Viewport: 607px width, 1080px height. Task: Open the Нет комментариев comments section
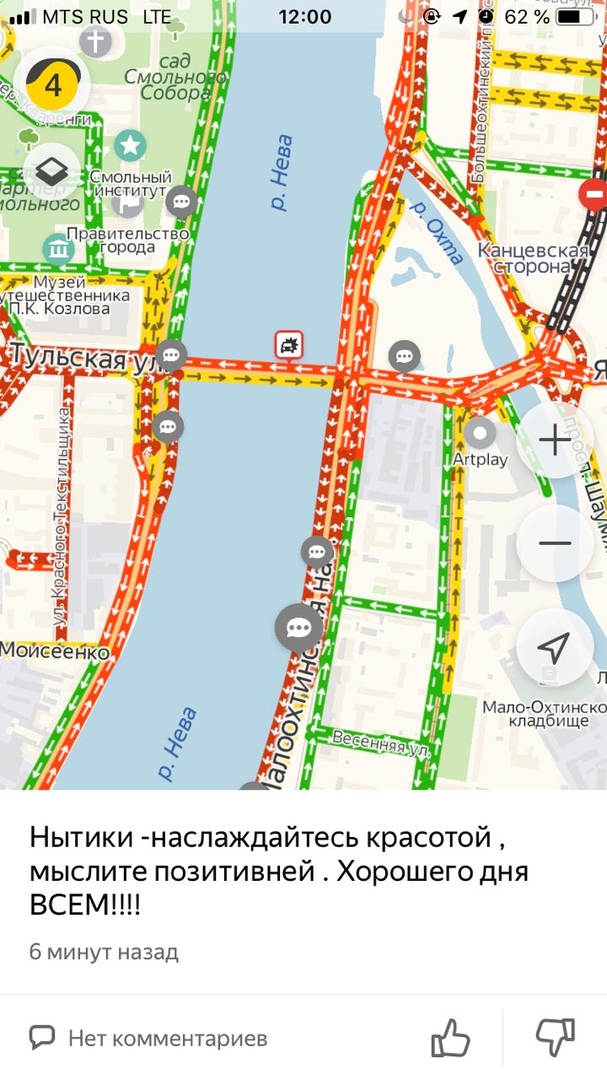[x=149, y=1039]
